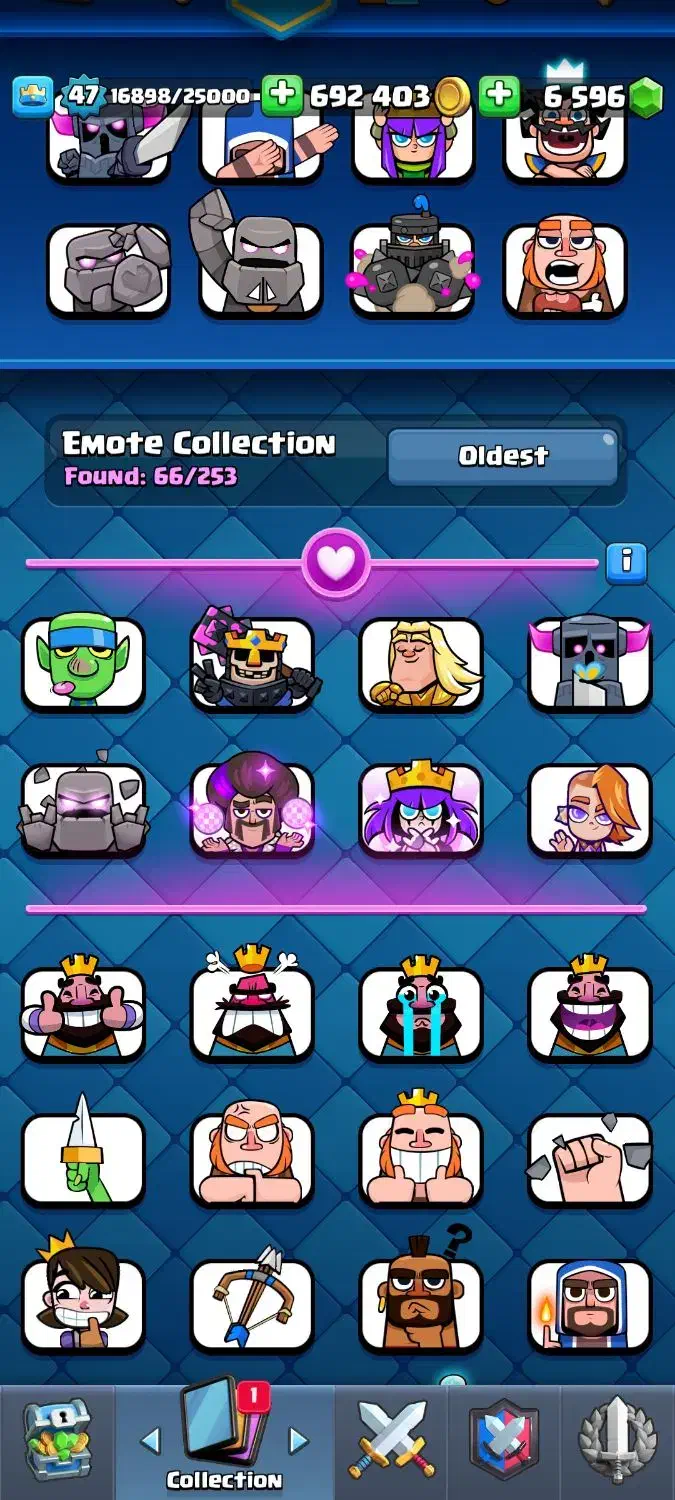Select the laughing king thumbs-up emote
The width and height of the screenshot is (675, 1500).
[84, 1010]
